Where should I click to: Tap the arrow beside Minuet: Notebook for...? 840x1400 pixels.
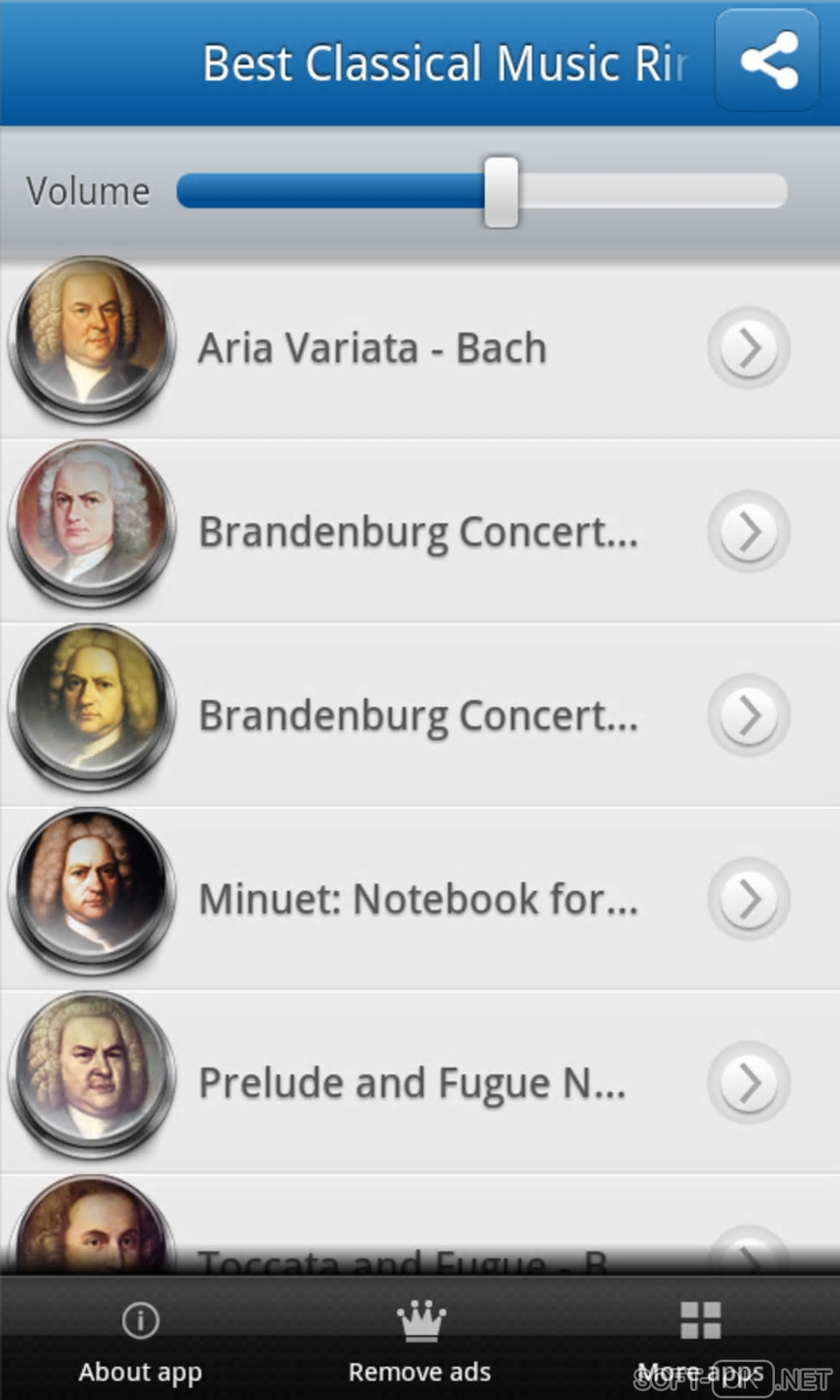coord(748,898)
